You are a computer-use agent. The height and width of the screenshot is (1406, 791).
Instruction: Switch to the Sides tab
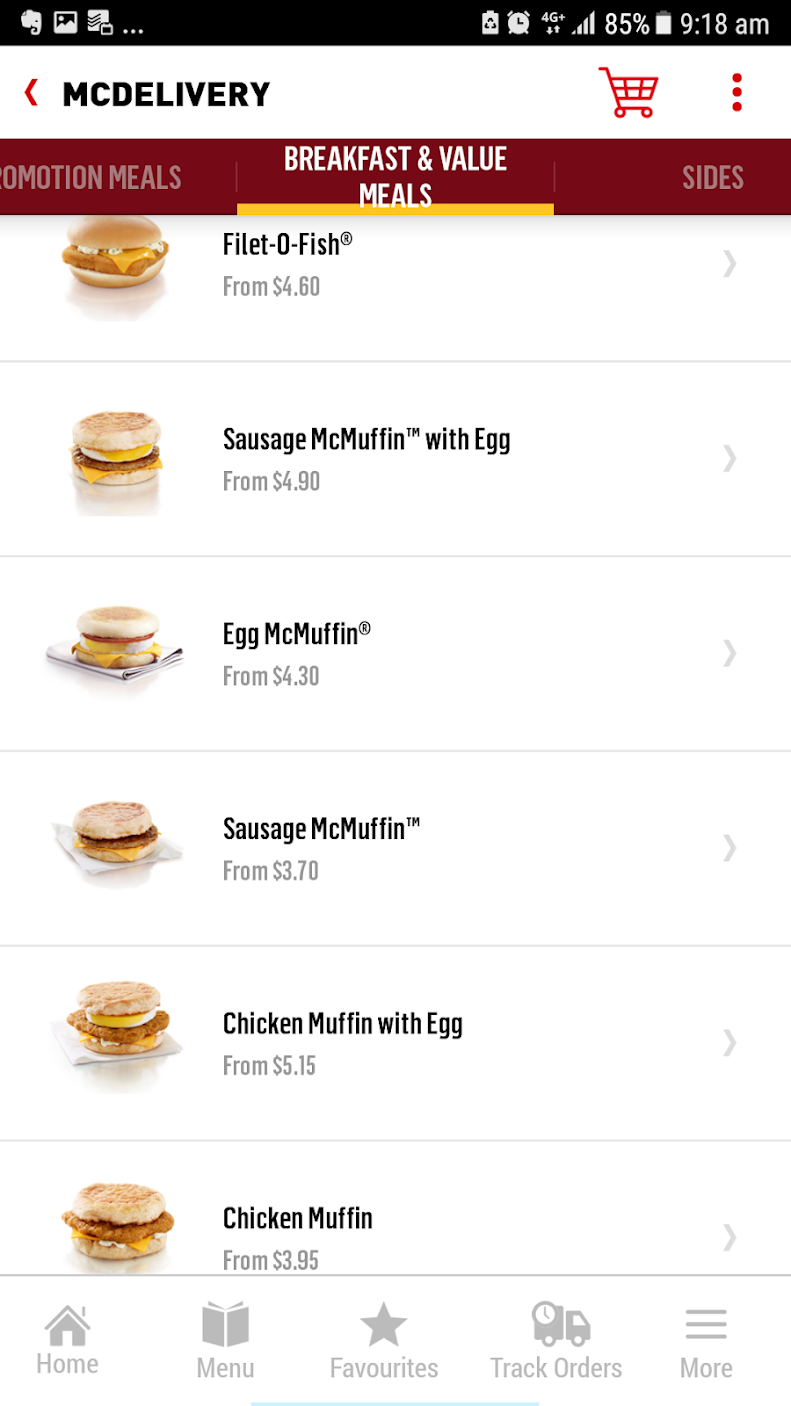[x=712, y=178]
